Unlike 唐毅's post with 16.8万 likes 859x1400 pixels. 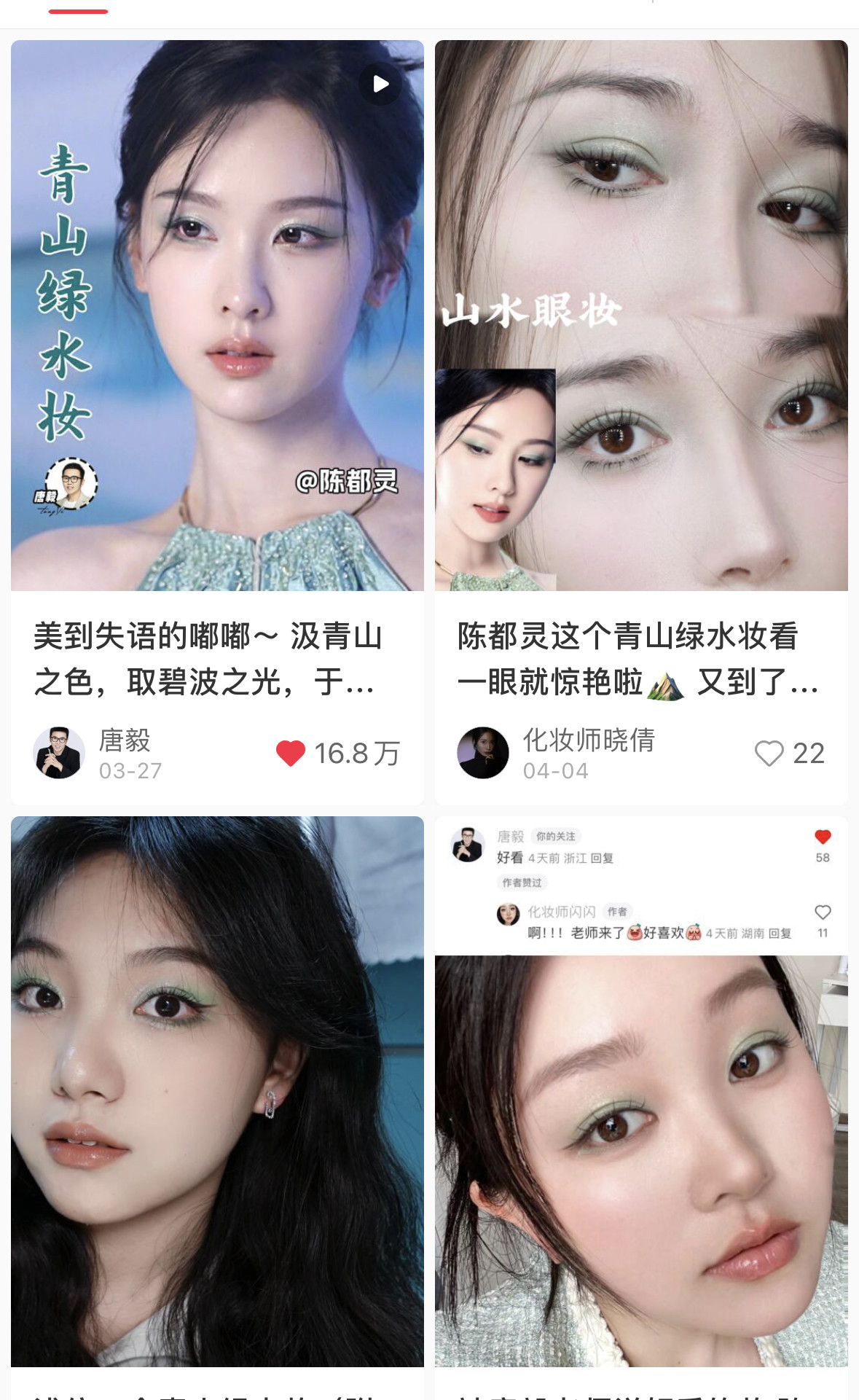tap(291, 753)
